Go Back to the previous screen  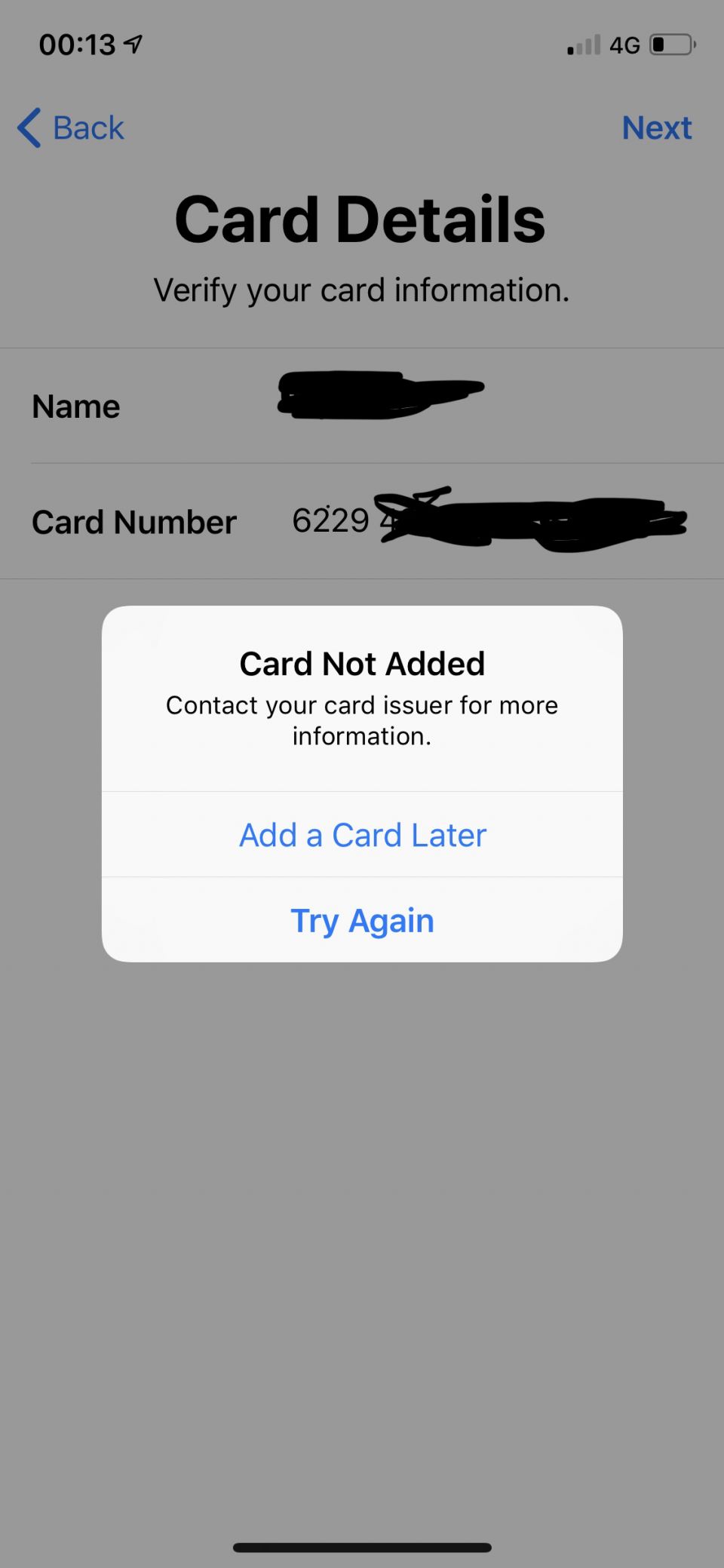click(x=70, y=127)
